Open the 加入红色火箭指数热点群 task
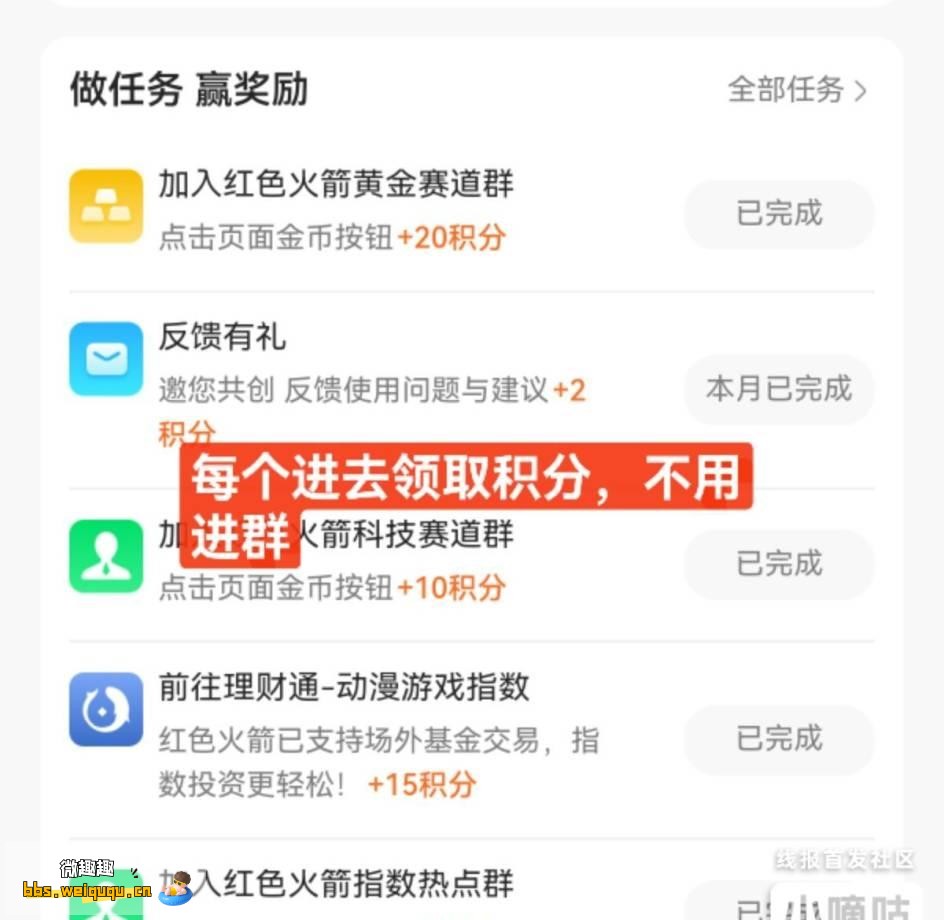The image size is (944, 920). 336,884
